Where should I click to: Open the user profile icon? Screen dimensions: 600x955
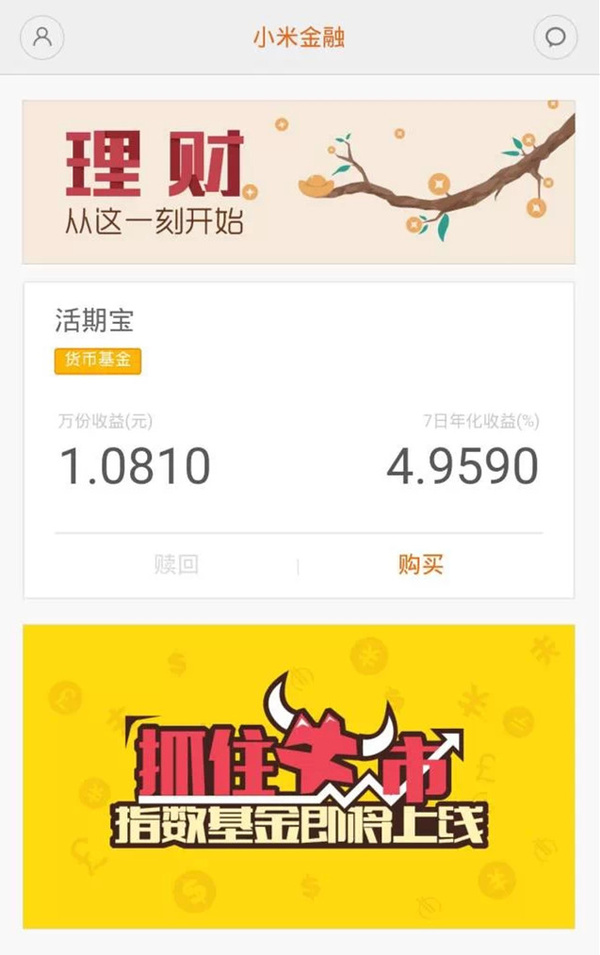click(42, 38)
